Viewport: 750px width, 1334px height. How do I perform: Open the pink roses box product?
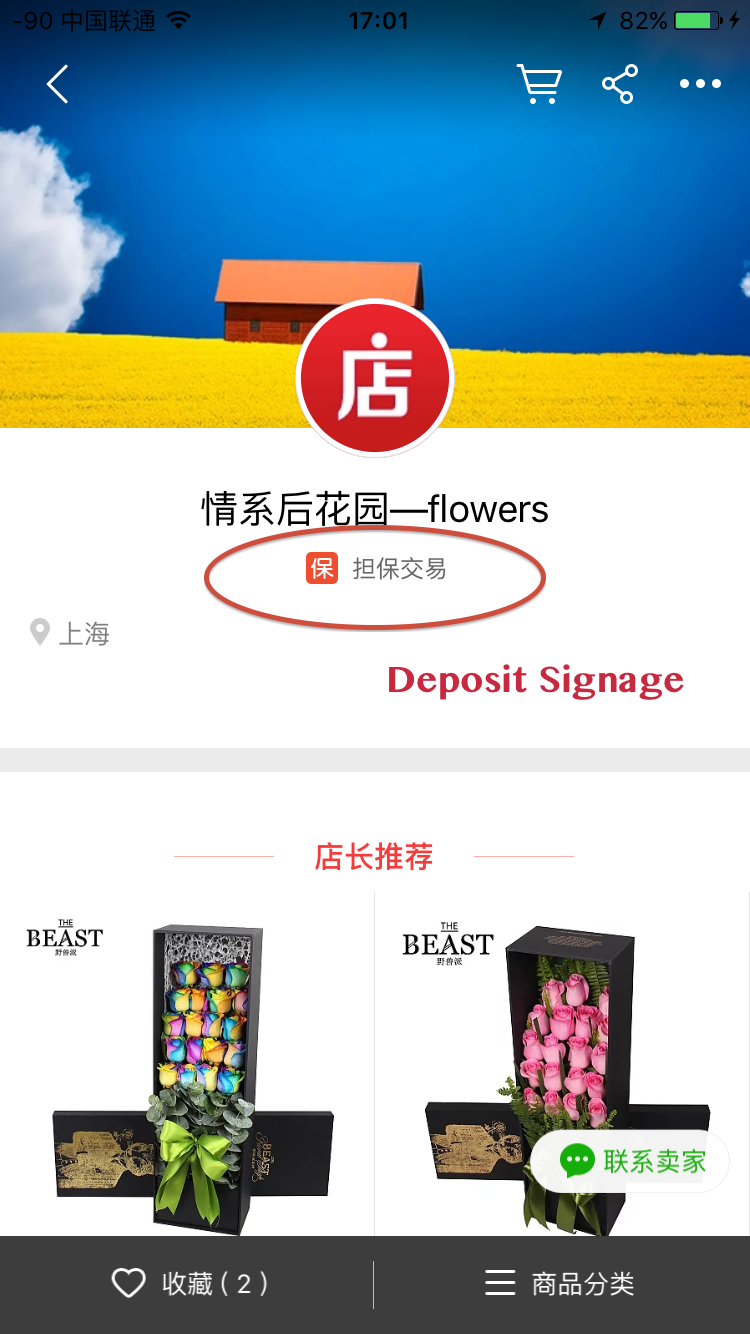point(562,1064)
